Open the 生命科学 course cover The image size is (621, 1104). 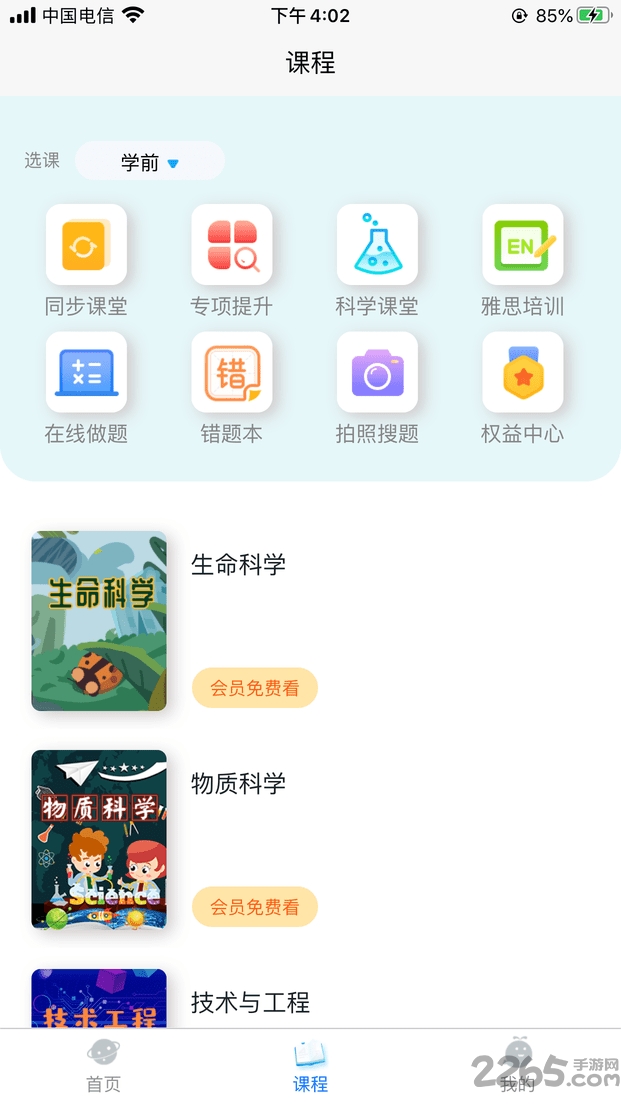99,621
